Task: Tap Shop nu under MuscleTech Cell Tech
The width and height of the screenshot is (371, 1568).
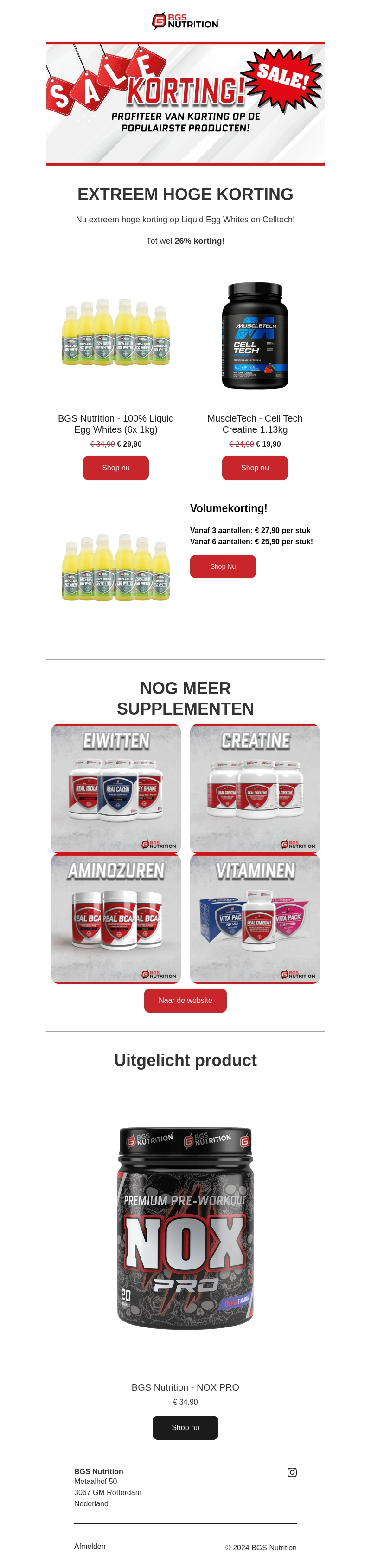Action: coord(254,468)
